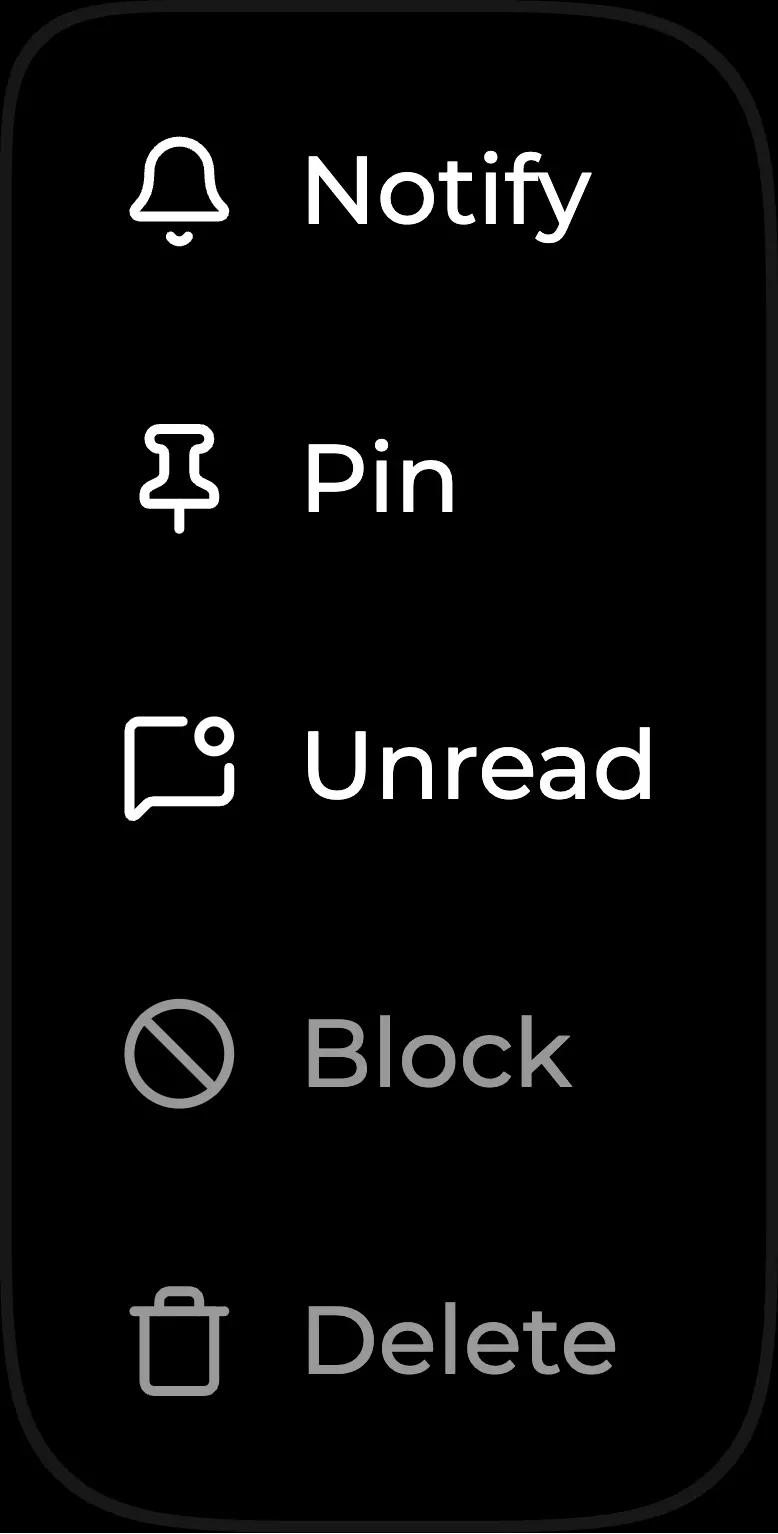Image resolution: width=778 pixels, height=1534 pixels.
Task: Mark the conversation as Unread
Action: 388,766
